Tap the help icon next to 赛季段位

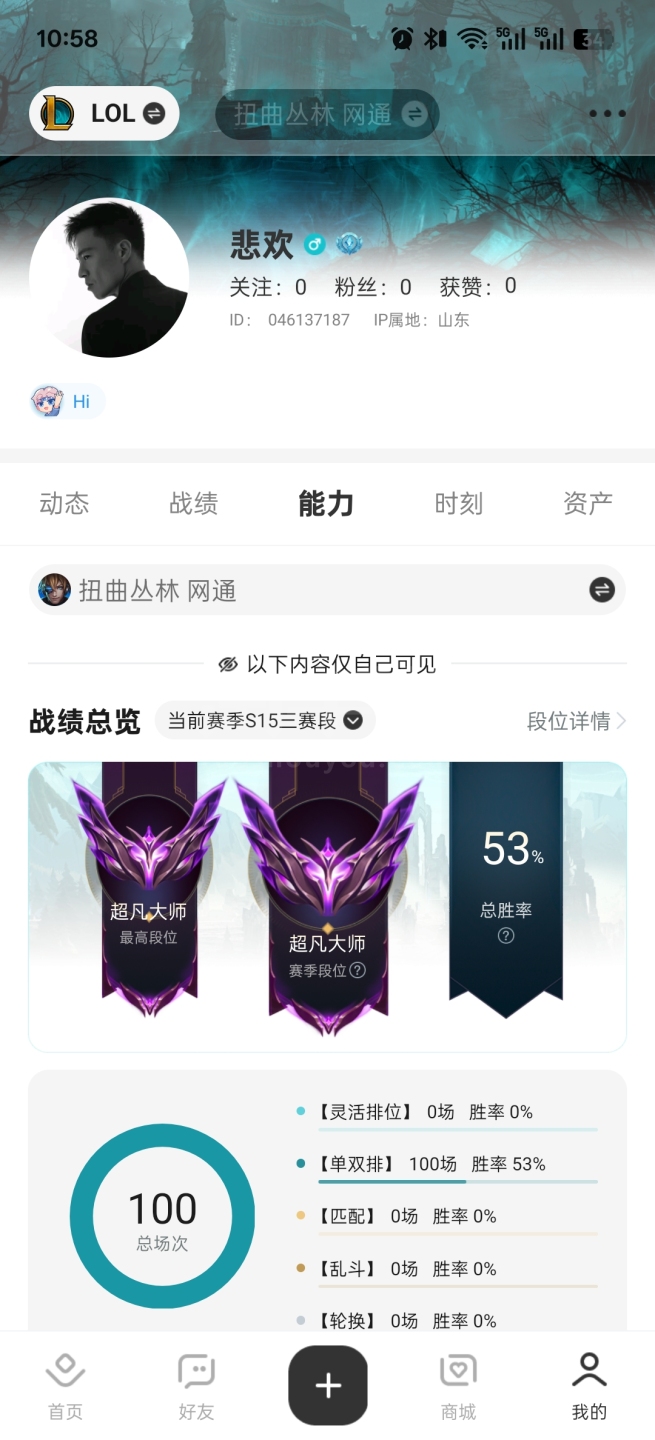(x=357, y=970)
